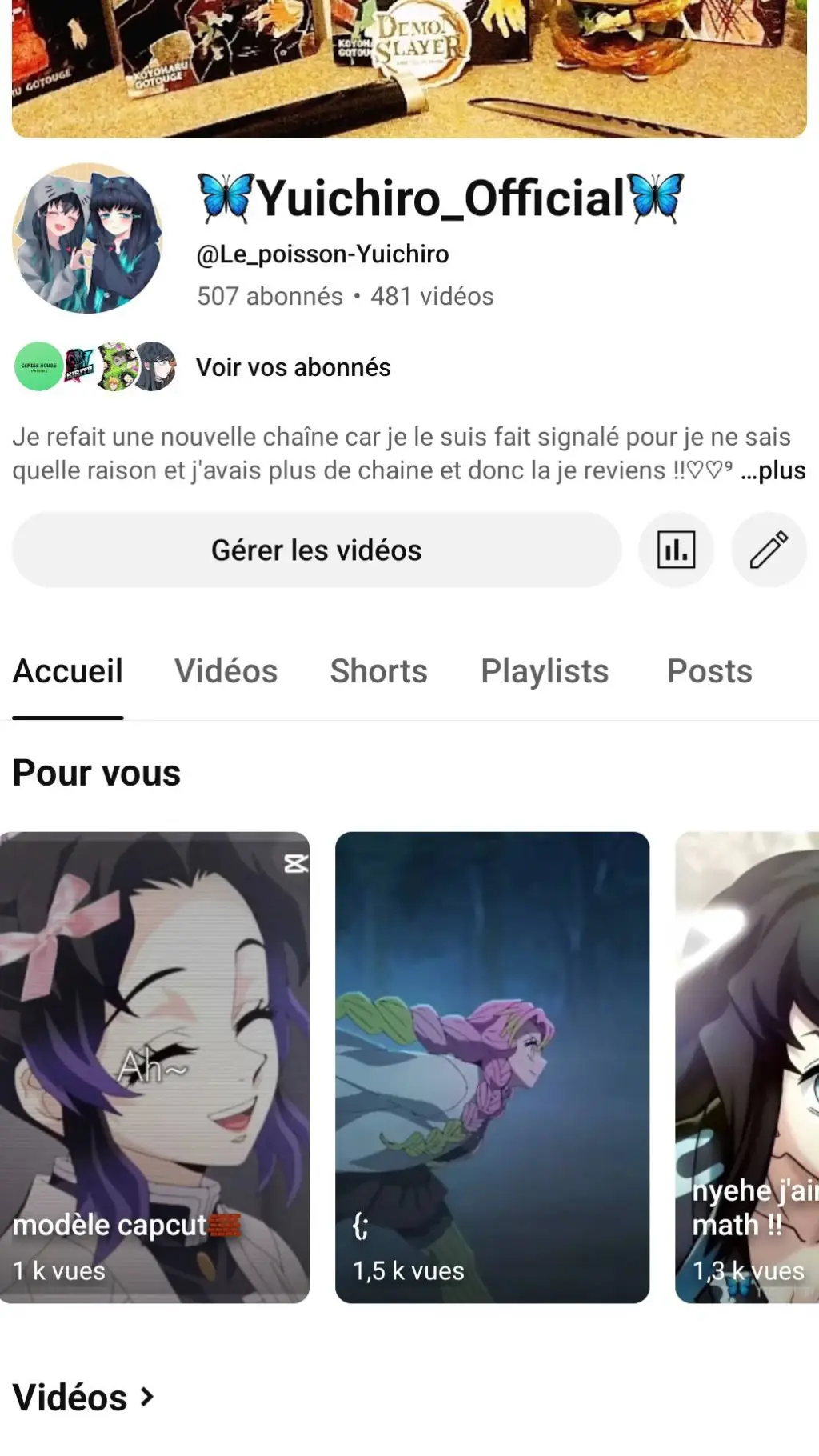The width and height of the screenshot is (819, 1456).
Task: Expand the channel description with ...plus
Action: 773,470
